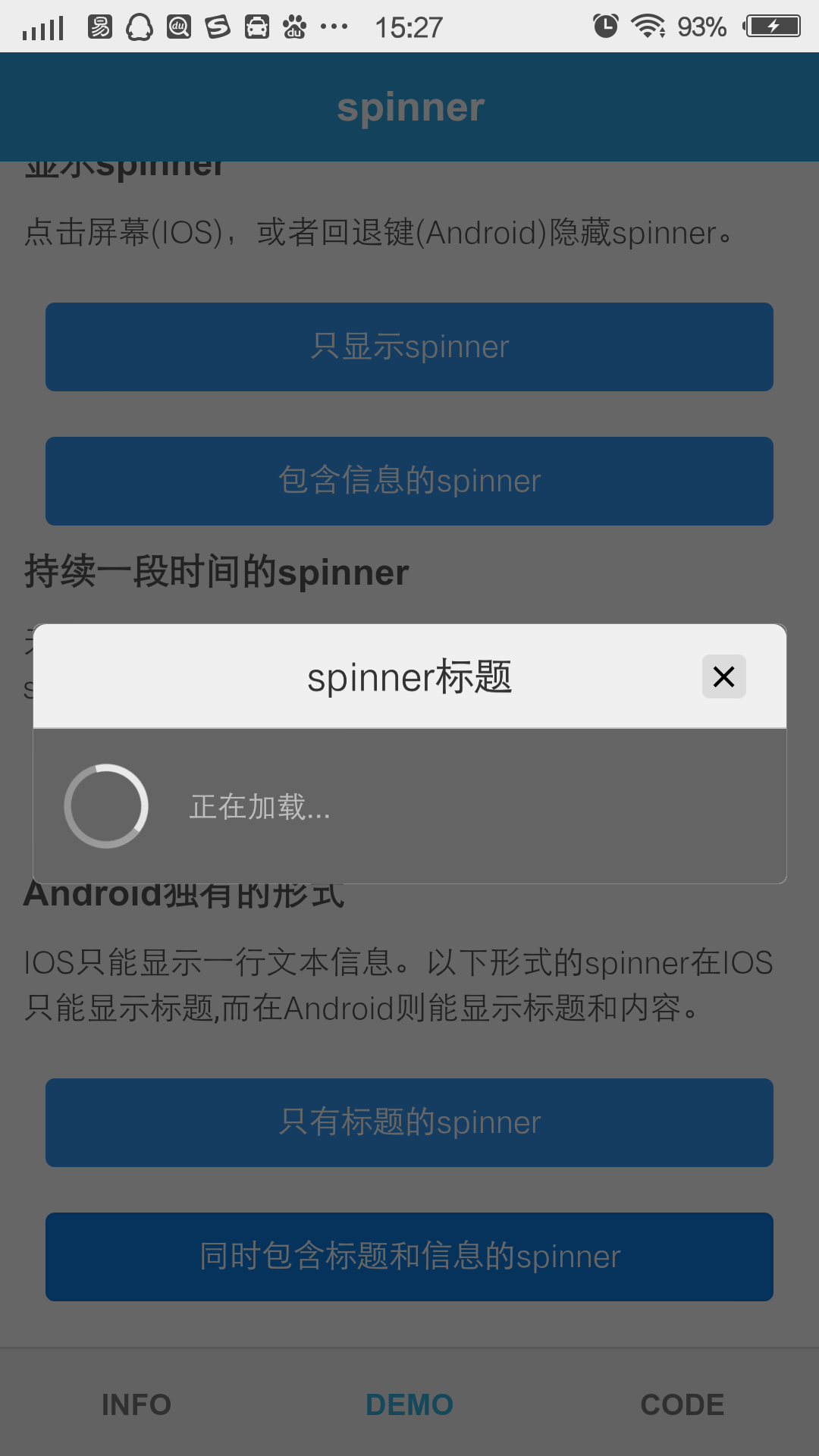Open the DEMO tab
The image size is (819, 1456).
pos(409,1404)
